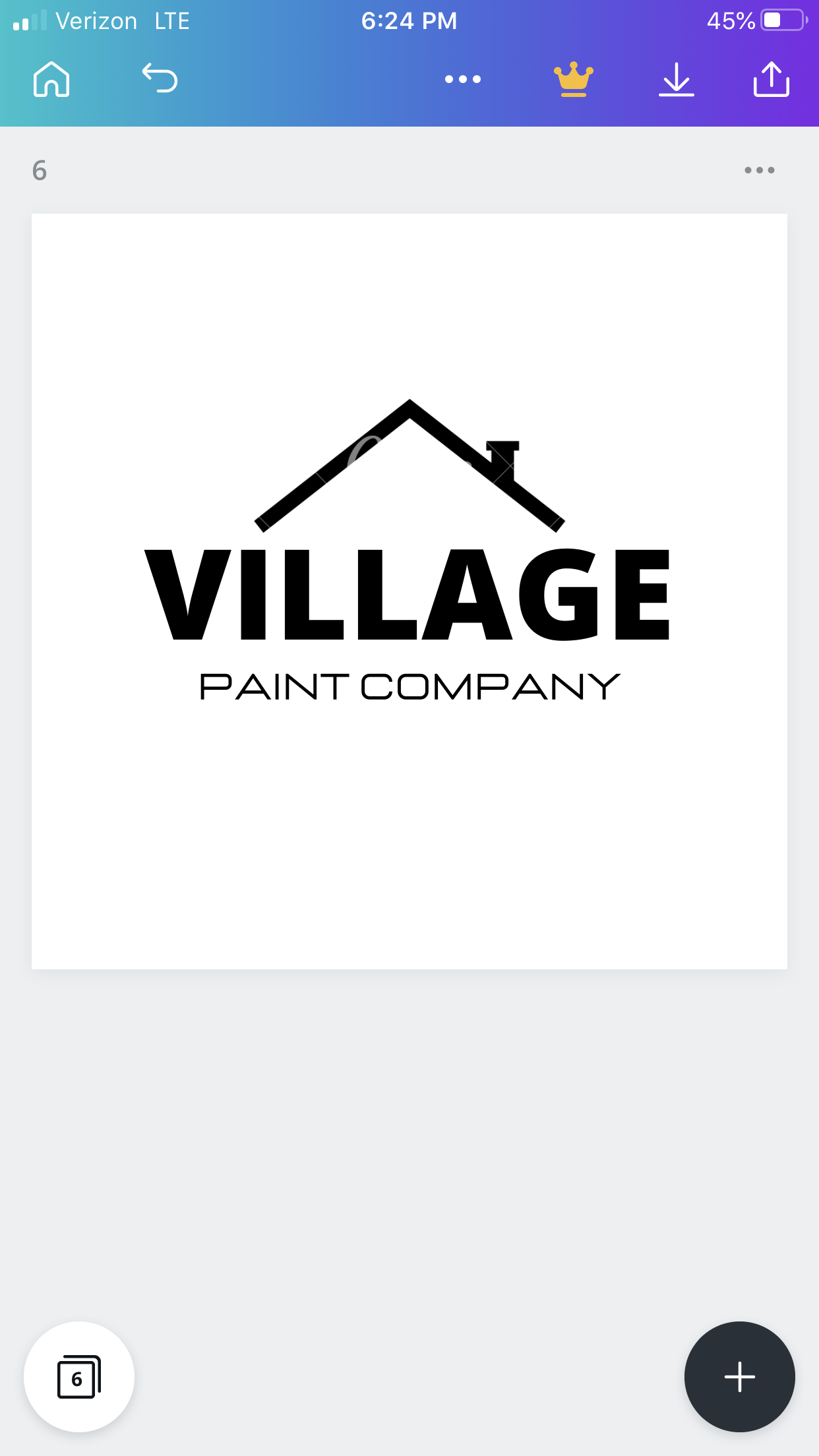
Task: Open the Canva Pro crown icon
Action: tap(573, 80)
